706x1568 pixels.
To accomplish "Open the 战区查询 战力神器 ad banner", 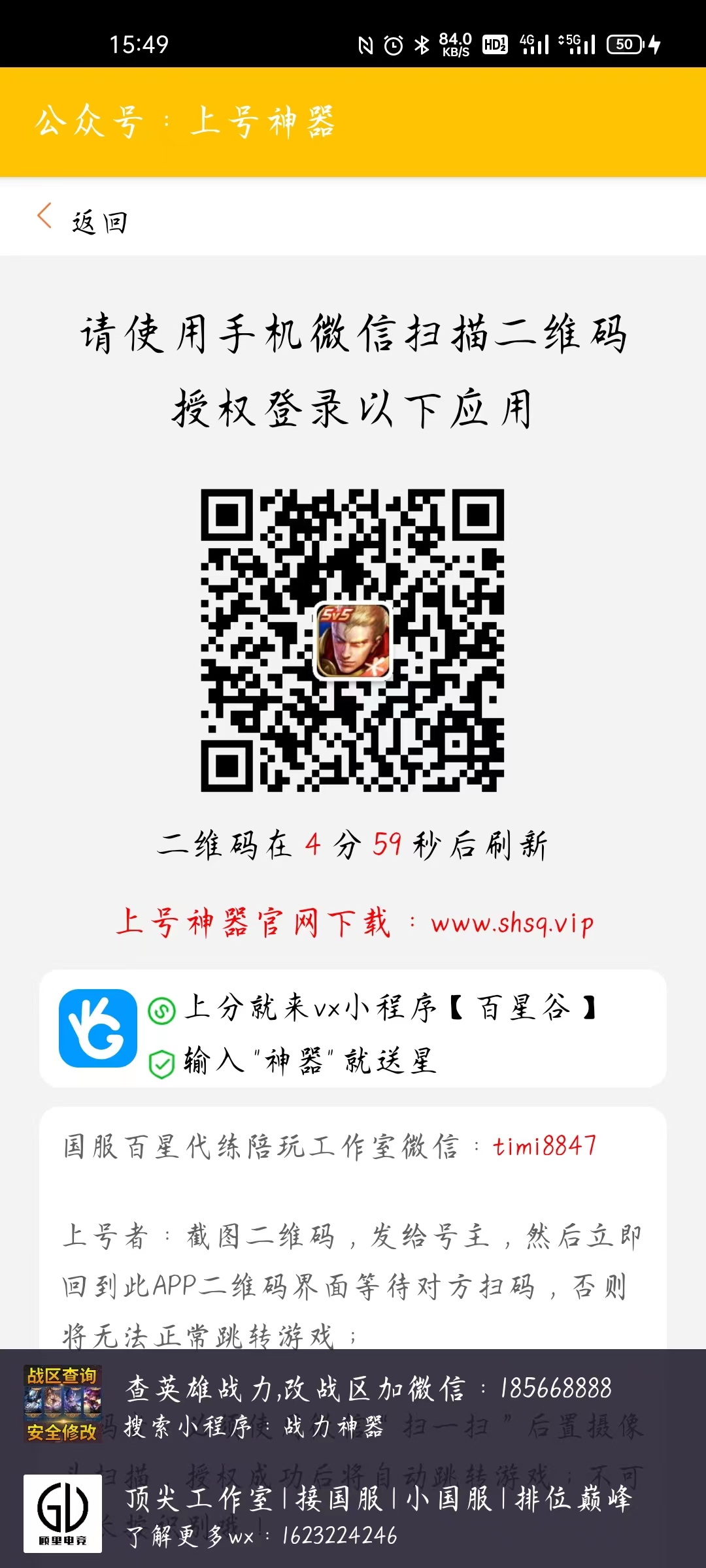I will click(x=353, y=1405).
